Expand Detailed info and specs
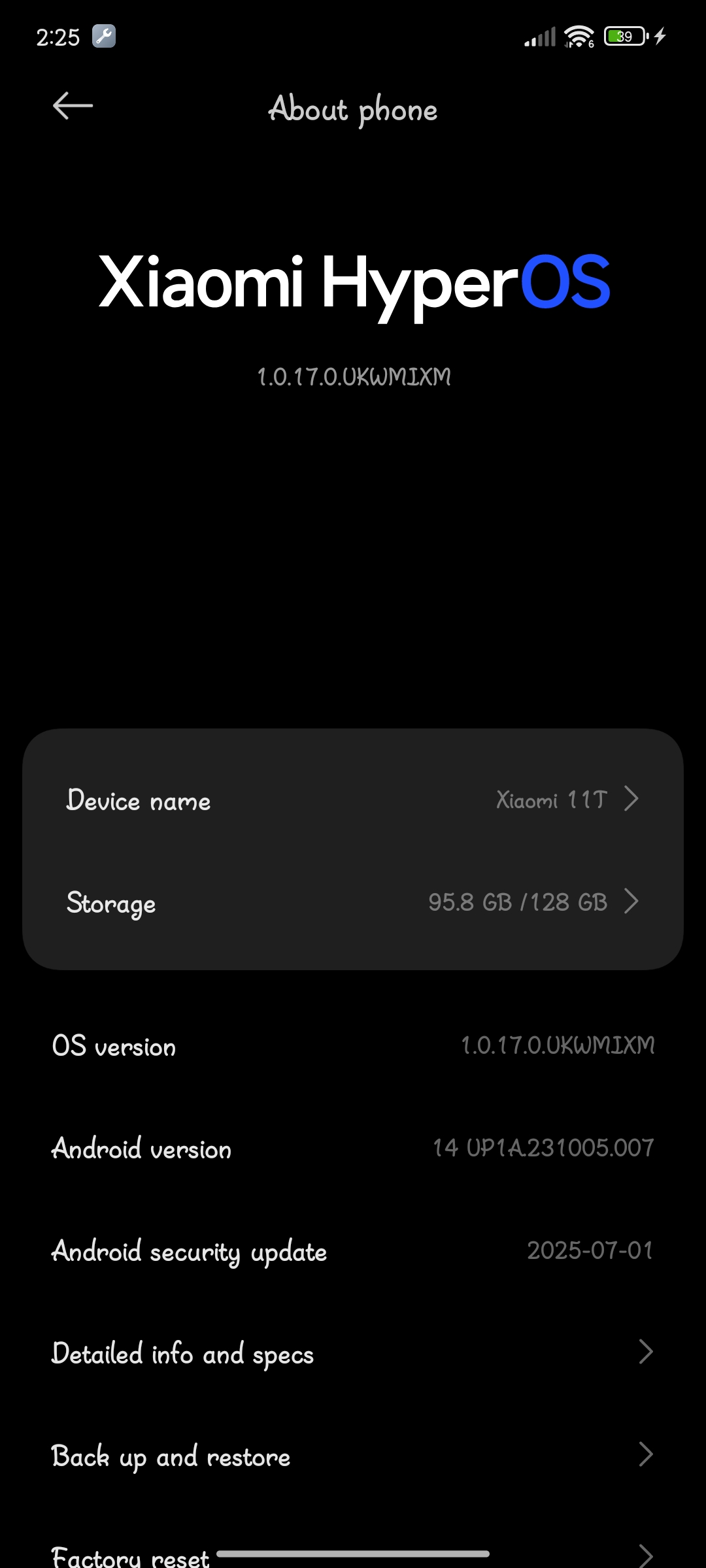This screenshot has width=706, height=1568. click(353, 1354)
